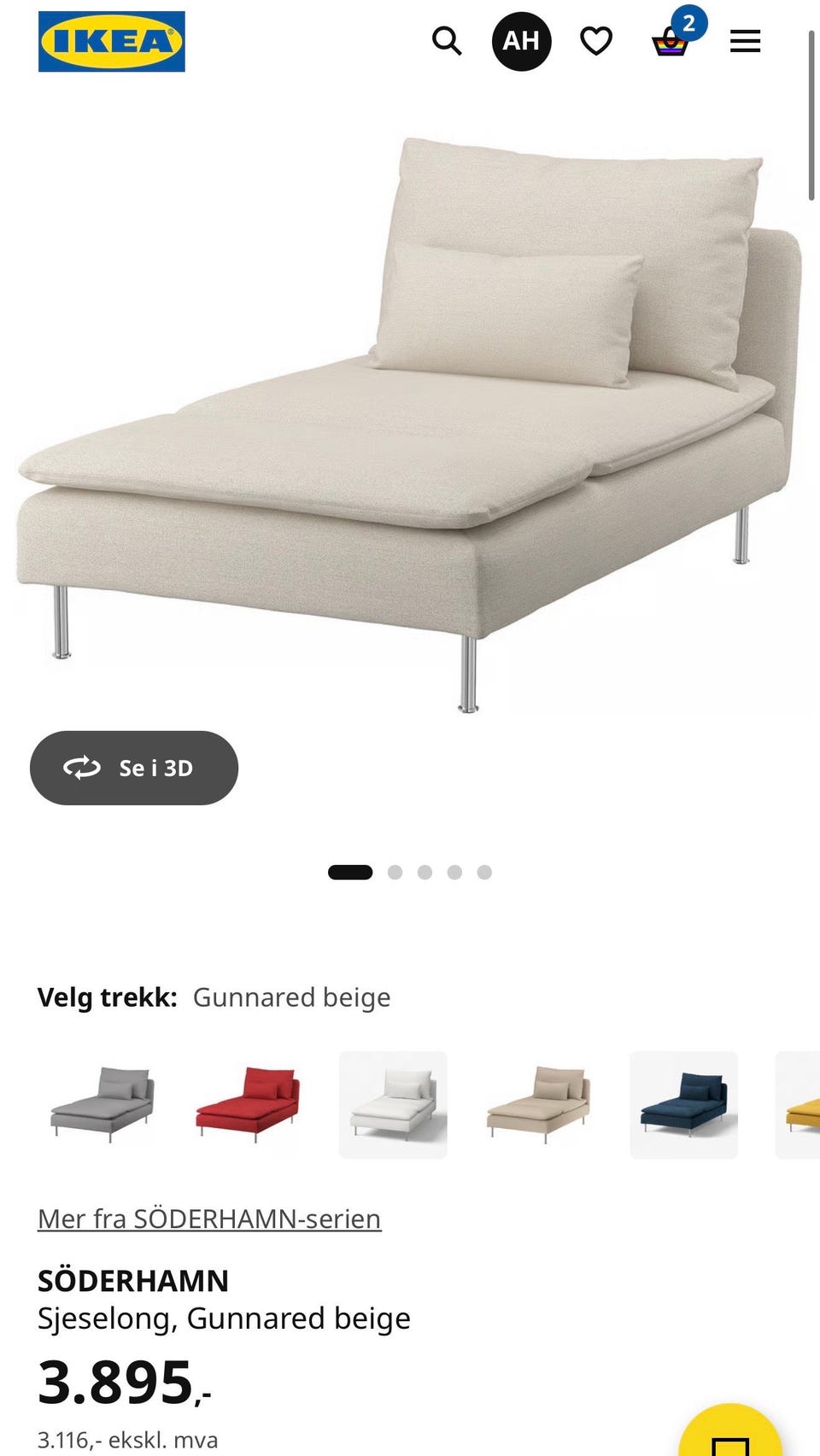The width and height of the screenshot is (820, 1456).
Task: Select the yellow cover option
Action: pyautogui.click(x=798, y=1104)
